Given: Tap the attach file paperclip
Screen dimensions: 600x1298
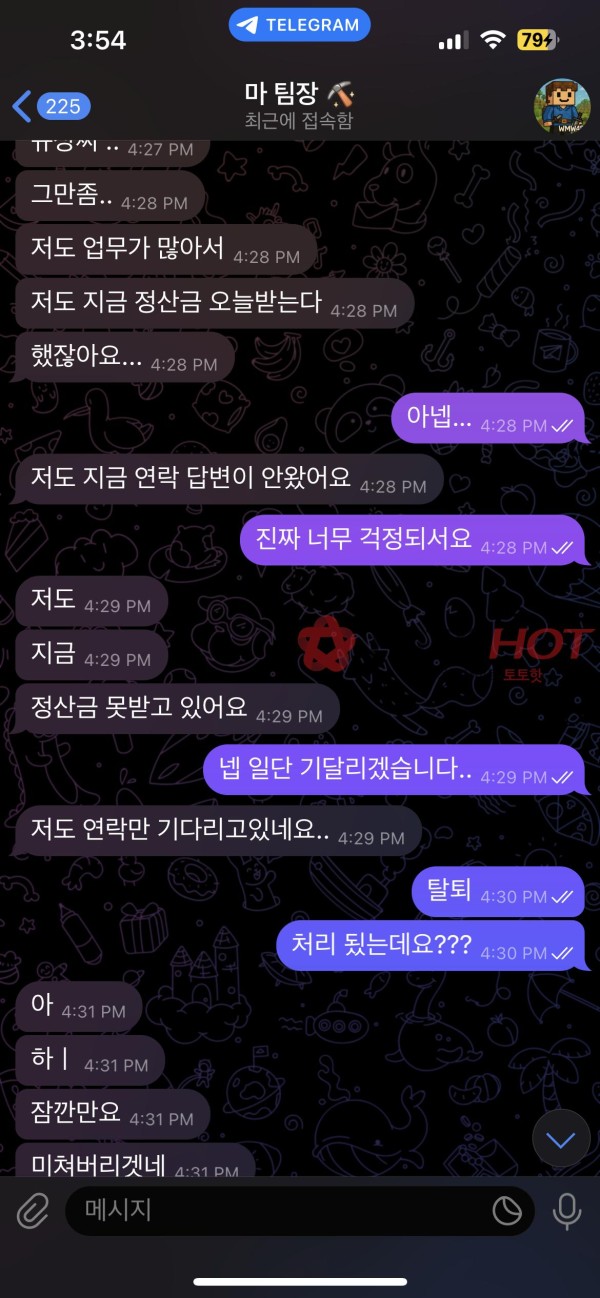Looking at the screenshot, I should click(x=33, y=1212).
